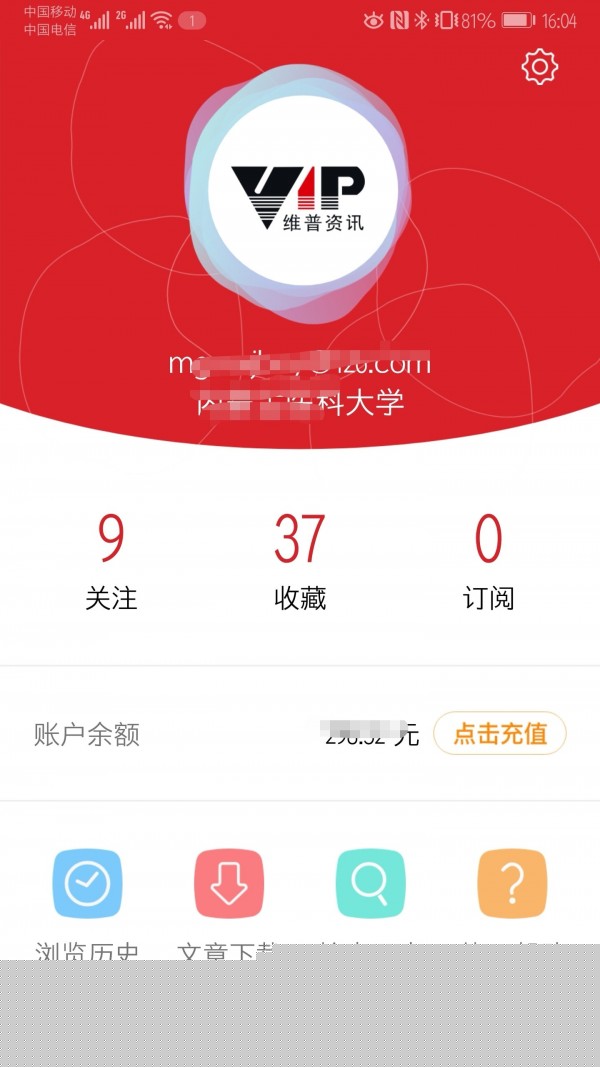Open the orange question mark help icon
Image resolution: width=600 pixels, height=1067 pixels.
(512, 884)
